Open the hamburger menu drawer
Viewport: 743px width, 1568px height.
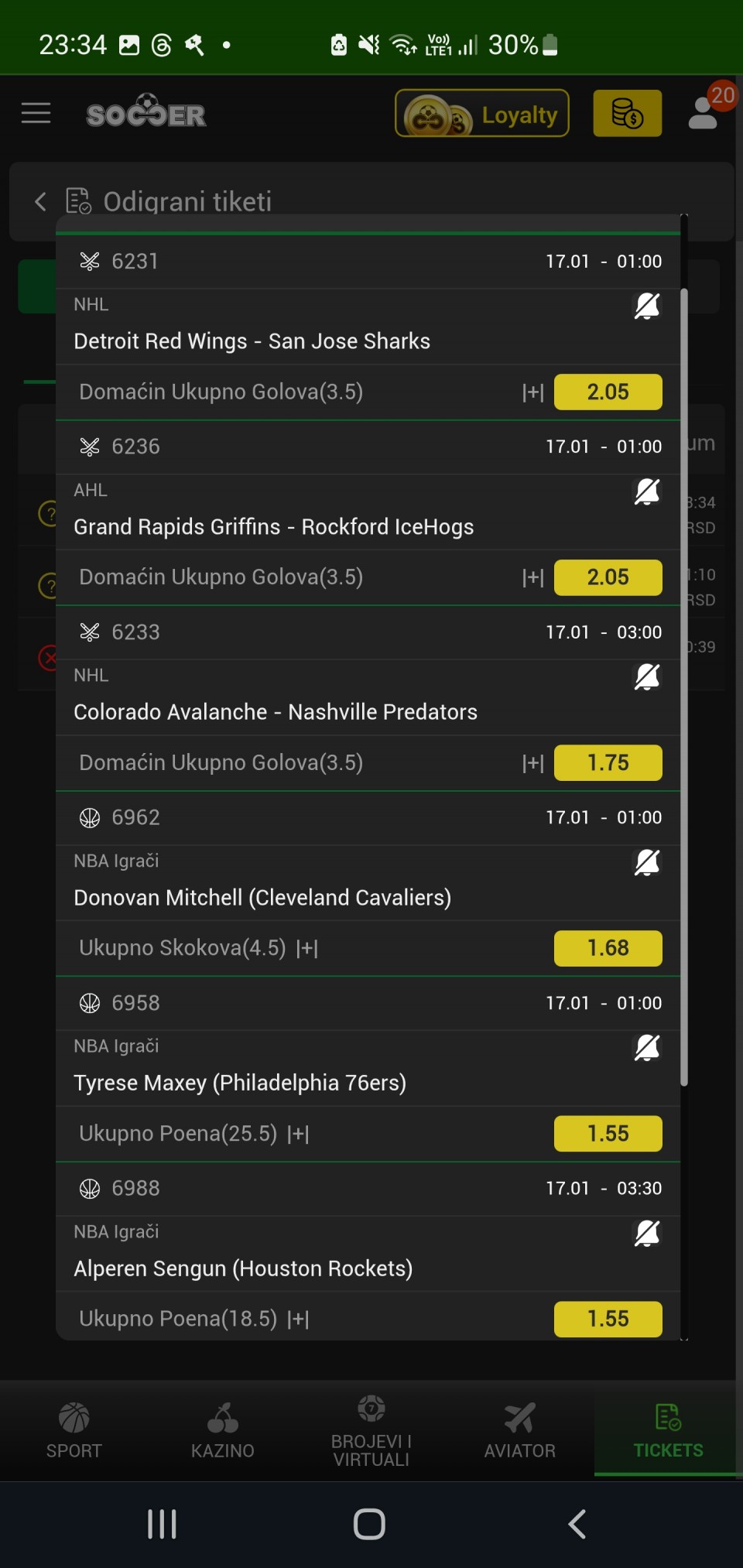[x=36, y=114]
